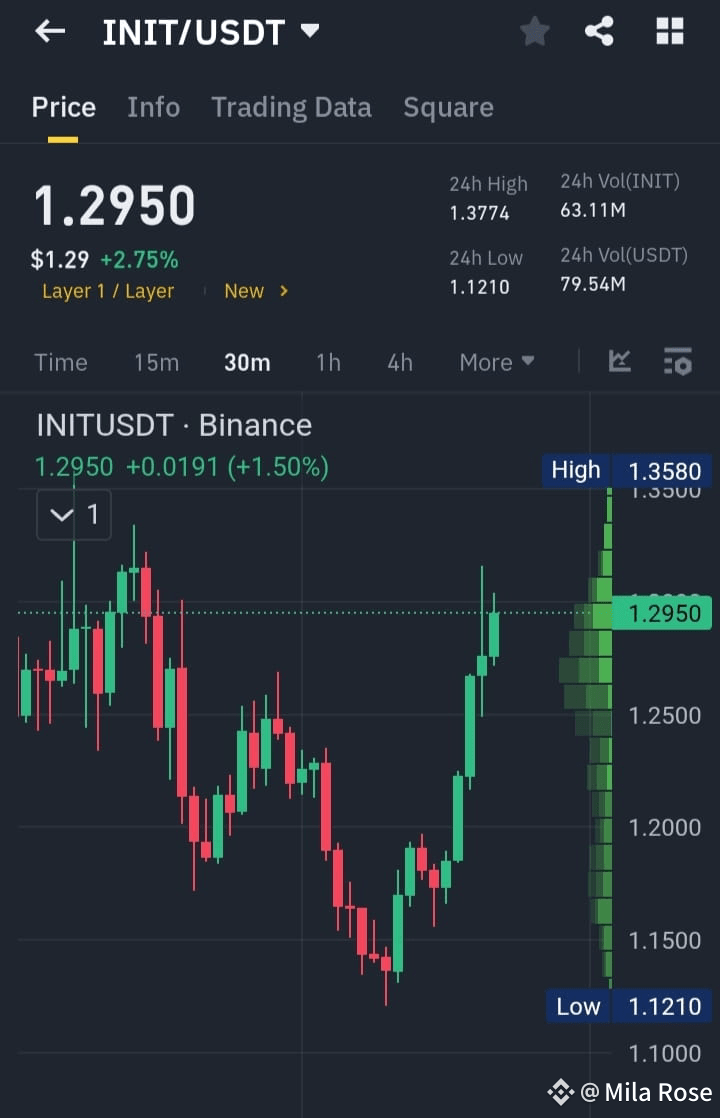Tap the Square tab icon area
720x1118 pixels.
tap(448, 107)
